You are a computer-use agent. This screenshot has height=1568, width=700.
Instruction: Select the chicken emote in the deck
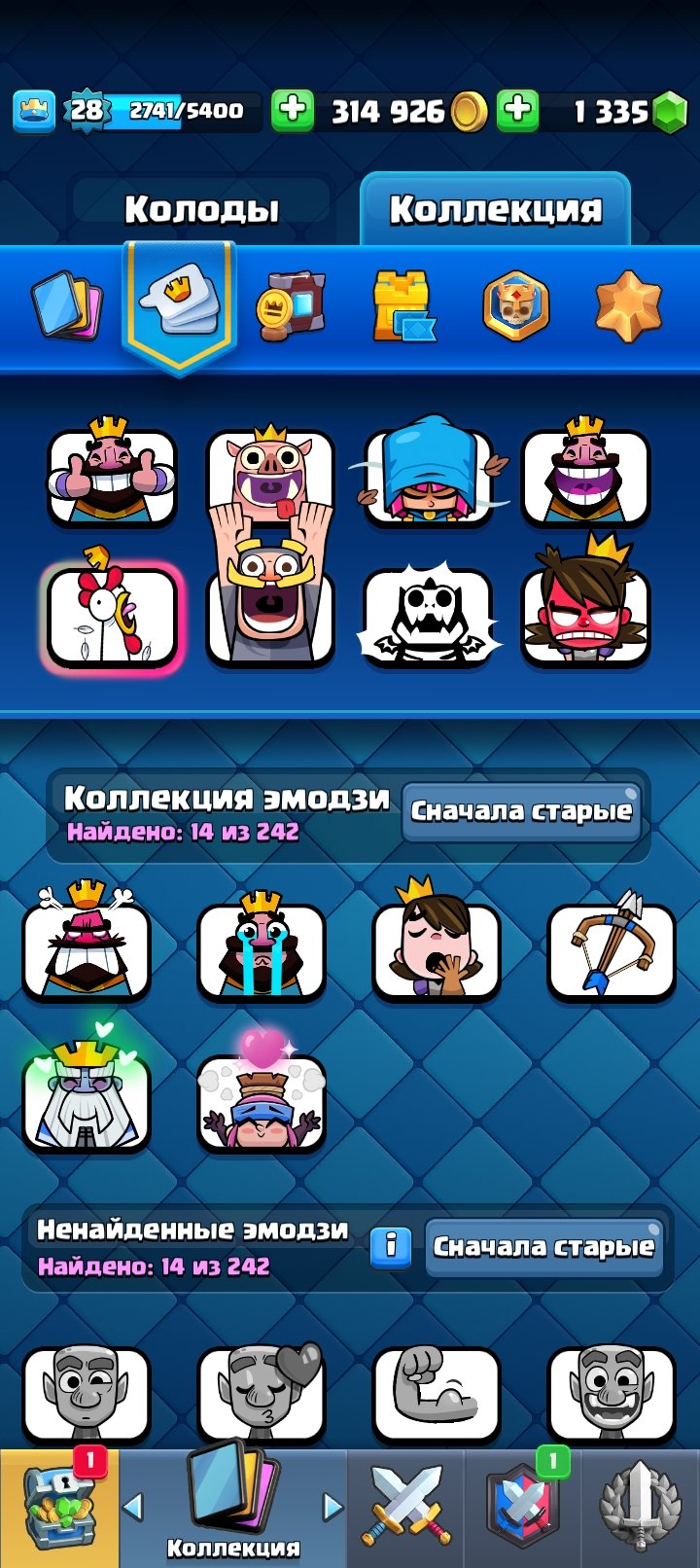[112, 617]
